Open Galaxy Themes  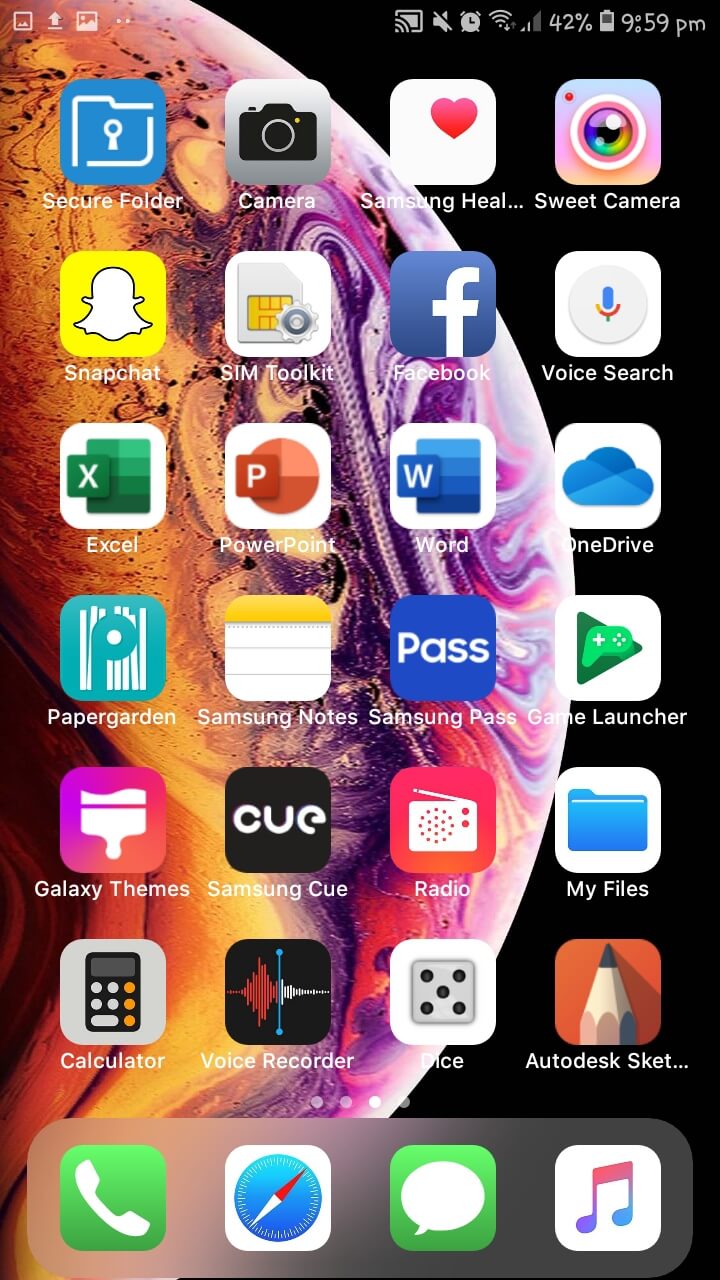click(x=113, y=820)
